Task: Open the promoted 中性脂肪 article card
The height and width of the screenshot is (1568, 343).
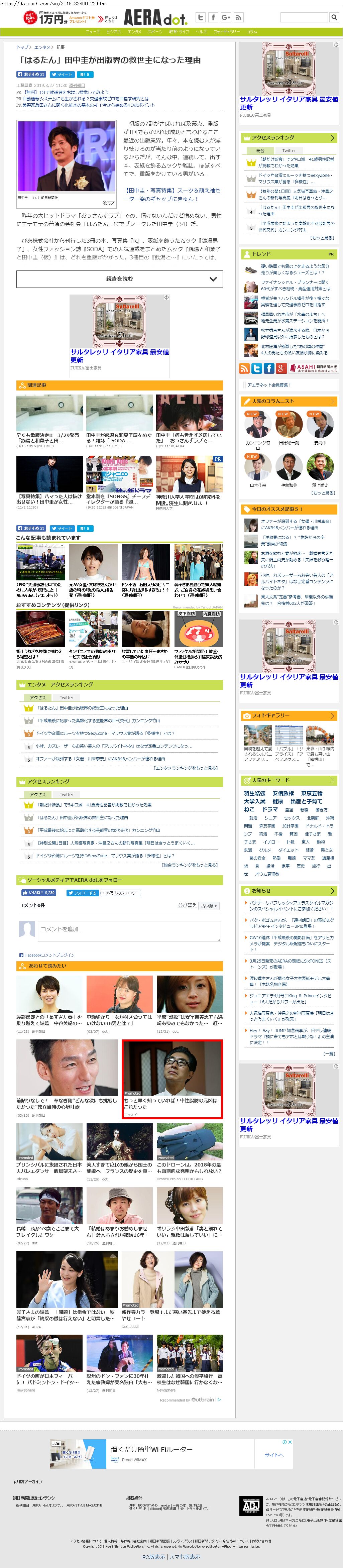Action: click(x=171, y=1079)
